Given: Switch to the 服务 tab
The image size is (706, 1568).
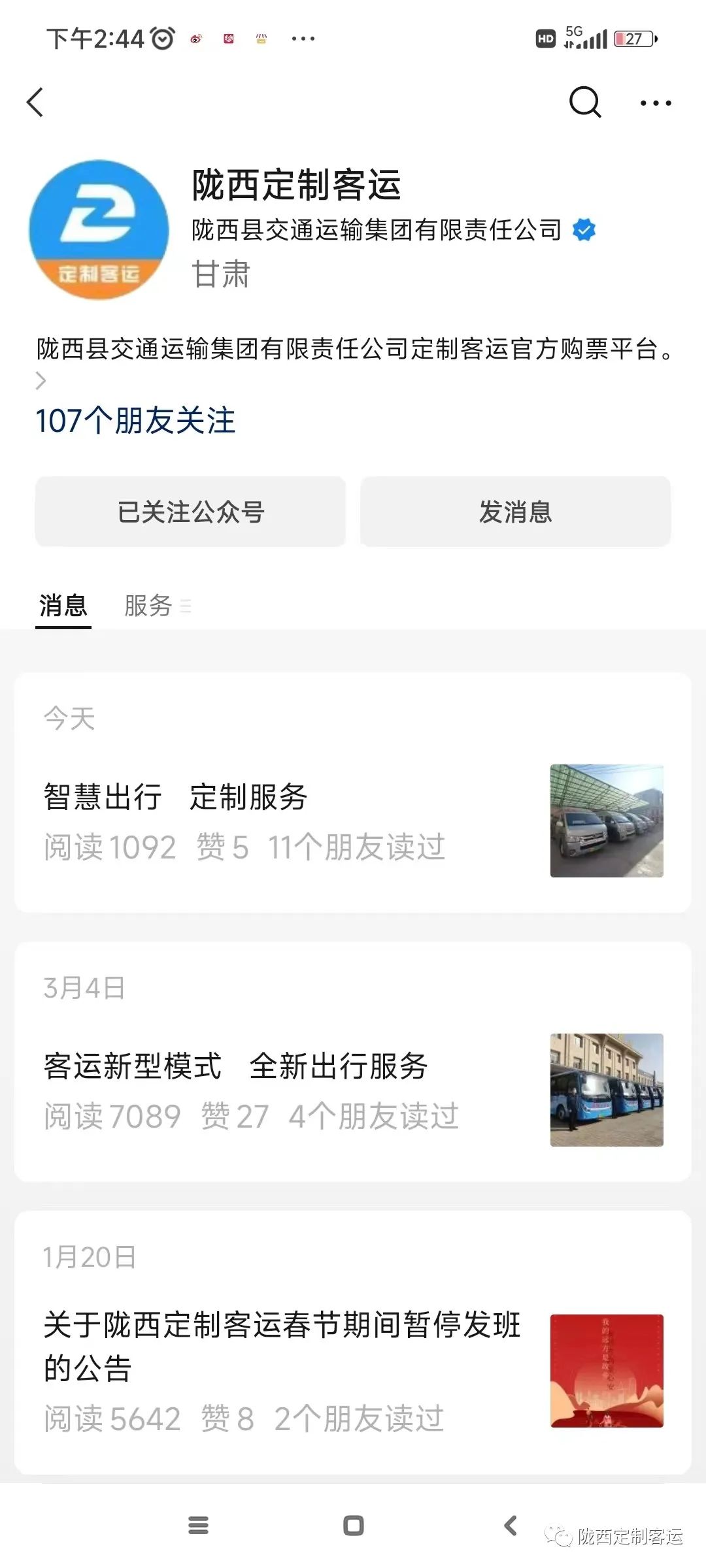Looking at the screenshot, I should (x=149, y=606).
